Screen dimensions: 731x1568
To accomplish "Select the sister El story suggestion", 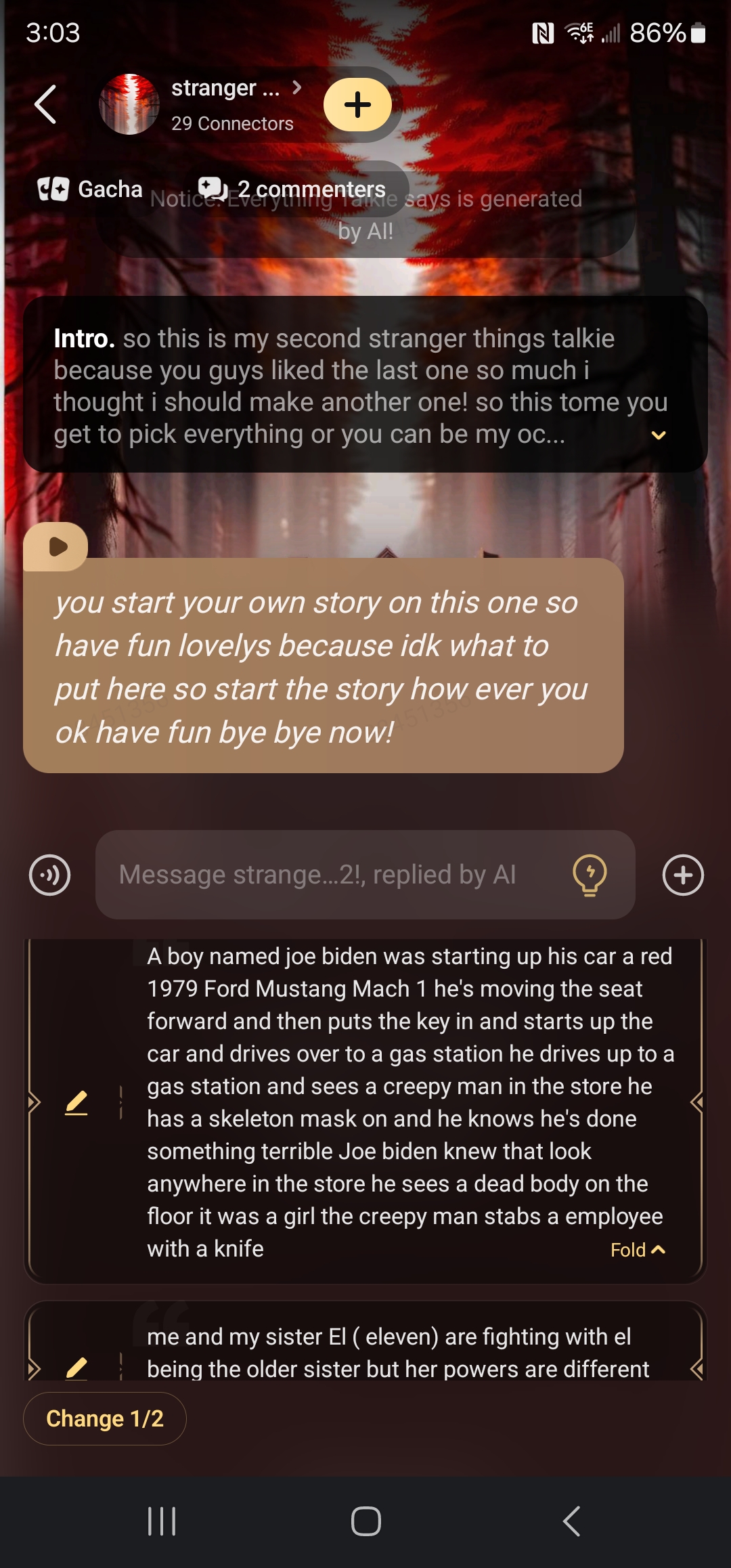I will pyautogui.click(x=399, y=1352).
